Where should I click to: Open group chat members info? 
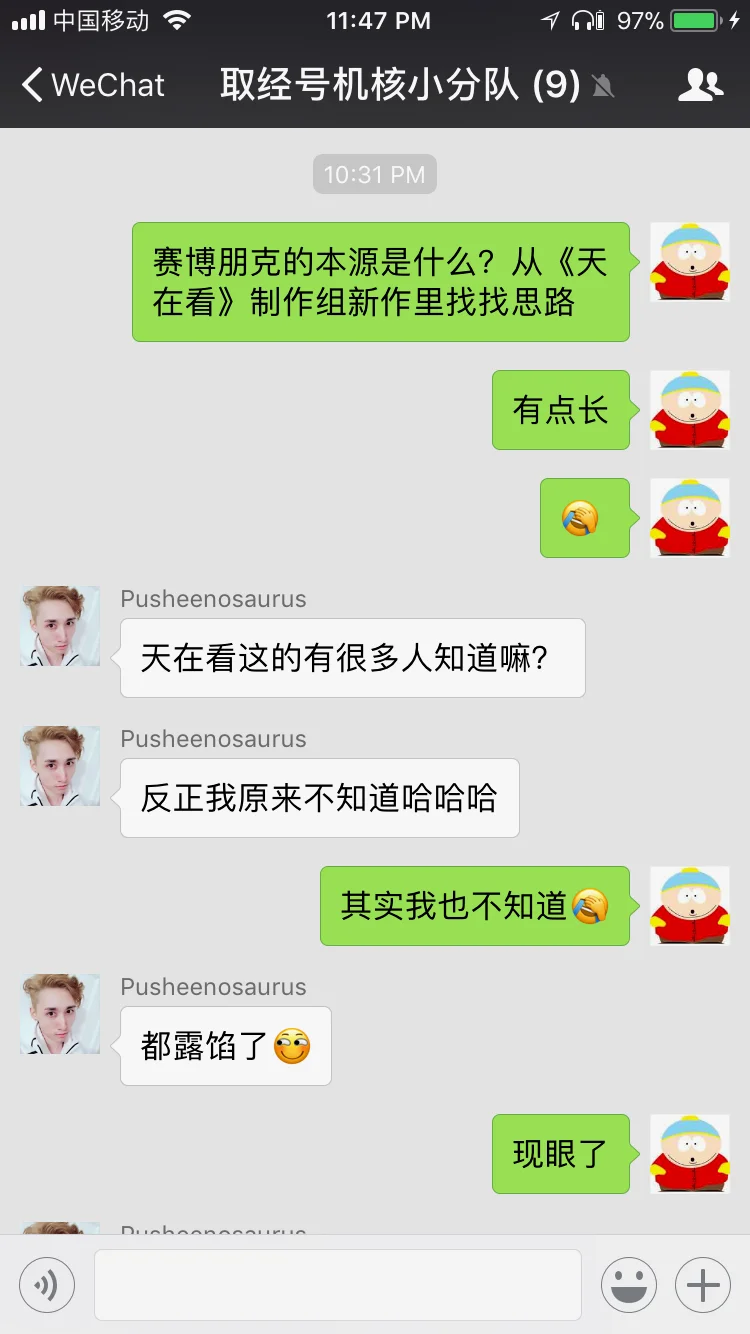[x=700, y=85]
